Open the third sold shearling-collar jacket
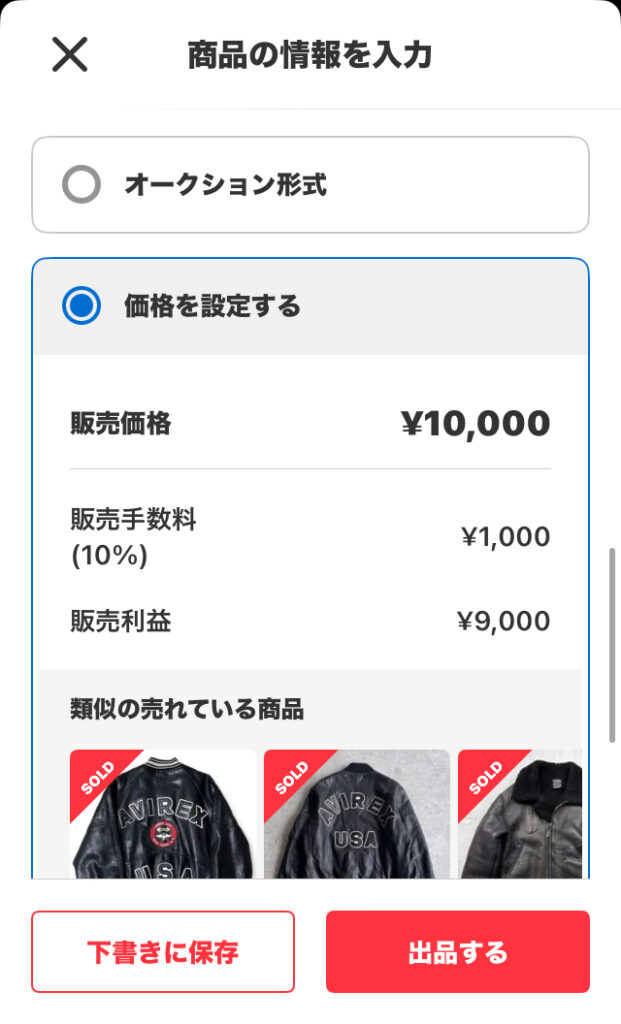Viewport: 621px width, 1024px height. (520, 815)
